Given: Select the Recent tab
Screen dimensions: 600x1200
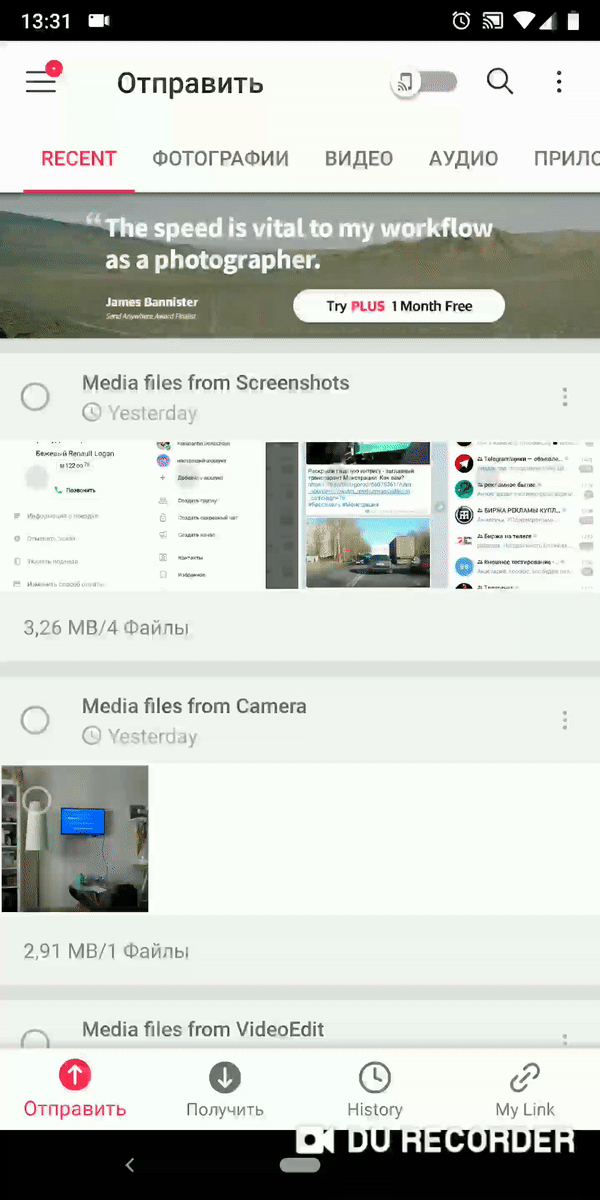Looking at the screenshot, I should click(79, 159).
